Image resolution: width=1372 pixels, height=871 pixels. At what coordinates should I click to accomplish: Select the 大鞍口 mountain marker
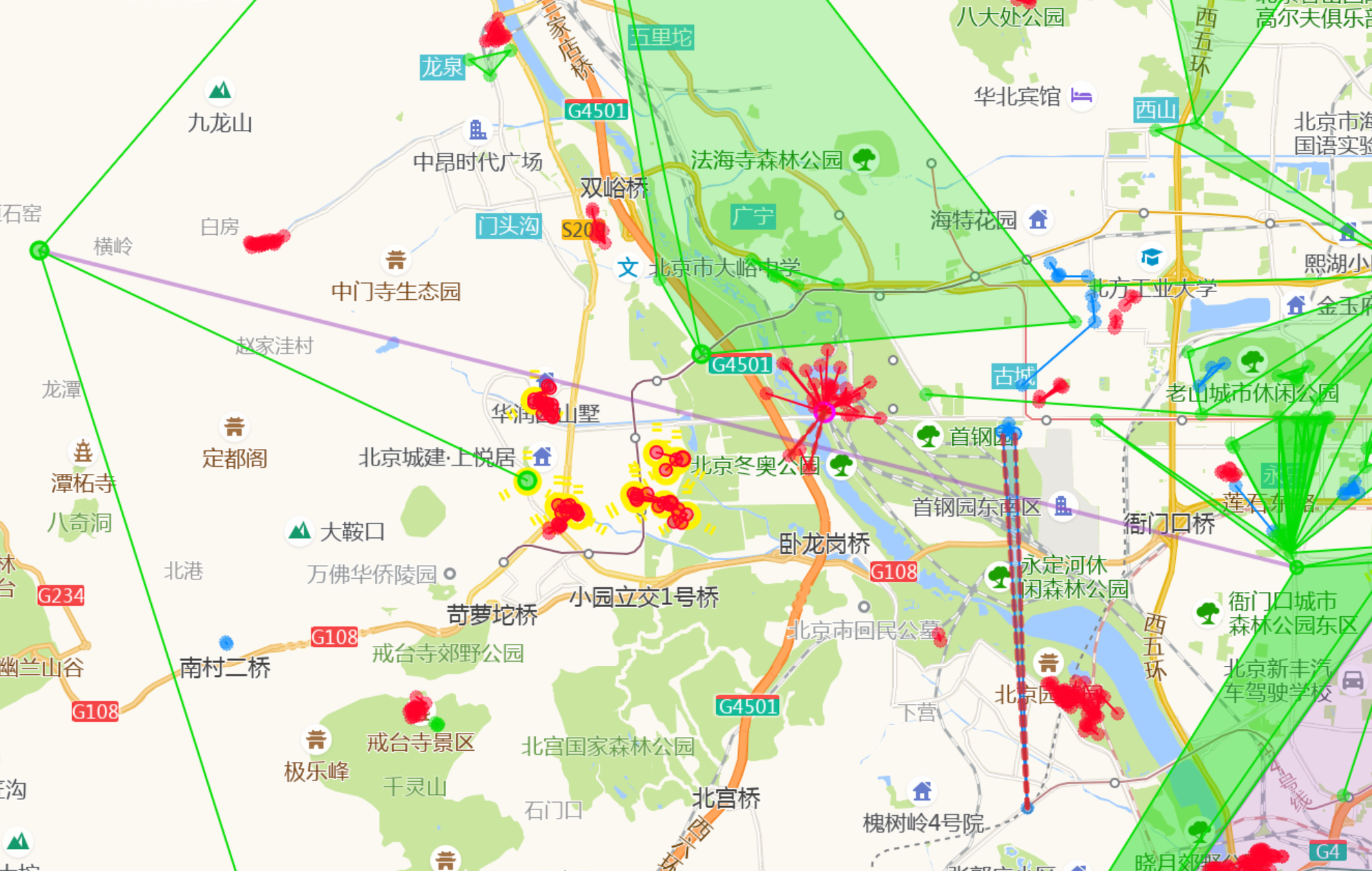(300, 531)
